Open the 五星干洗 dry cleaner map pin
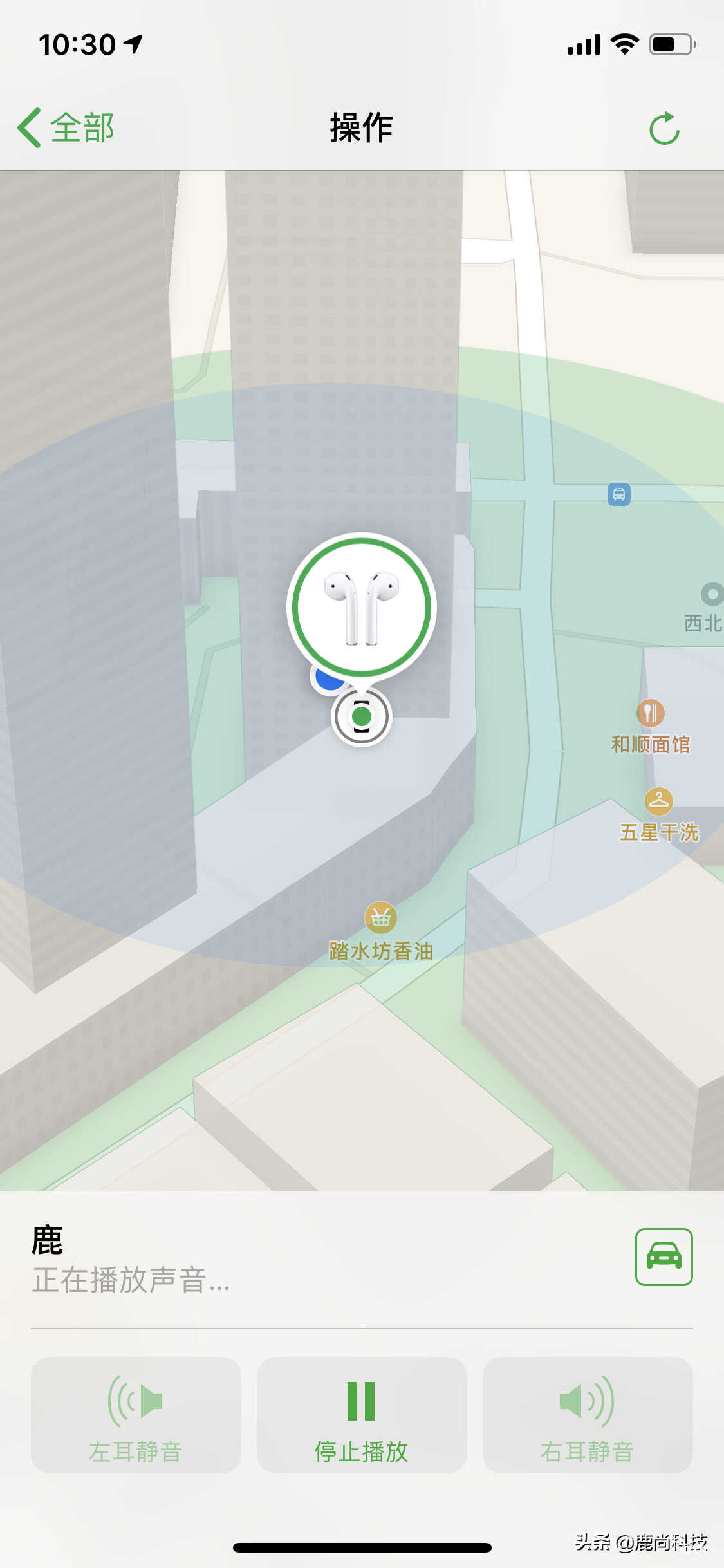The height and width of the screenshot is (1568, 724). [x=658, y=801]
